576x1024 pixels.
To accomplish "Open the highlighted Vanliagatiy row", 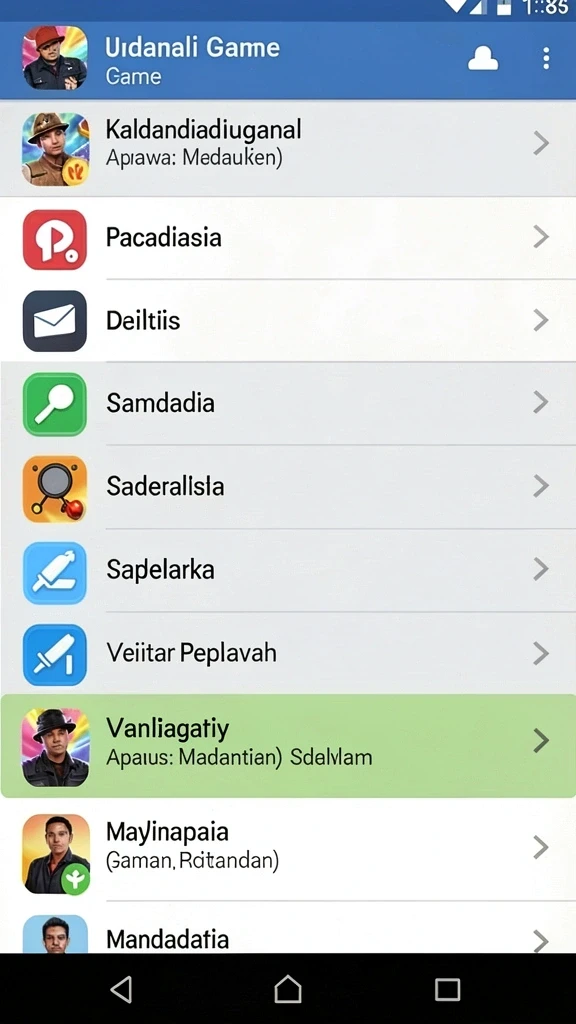I will (288, 746).
